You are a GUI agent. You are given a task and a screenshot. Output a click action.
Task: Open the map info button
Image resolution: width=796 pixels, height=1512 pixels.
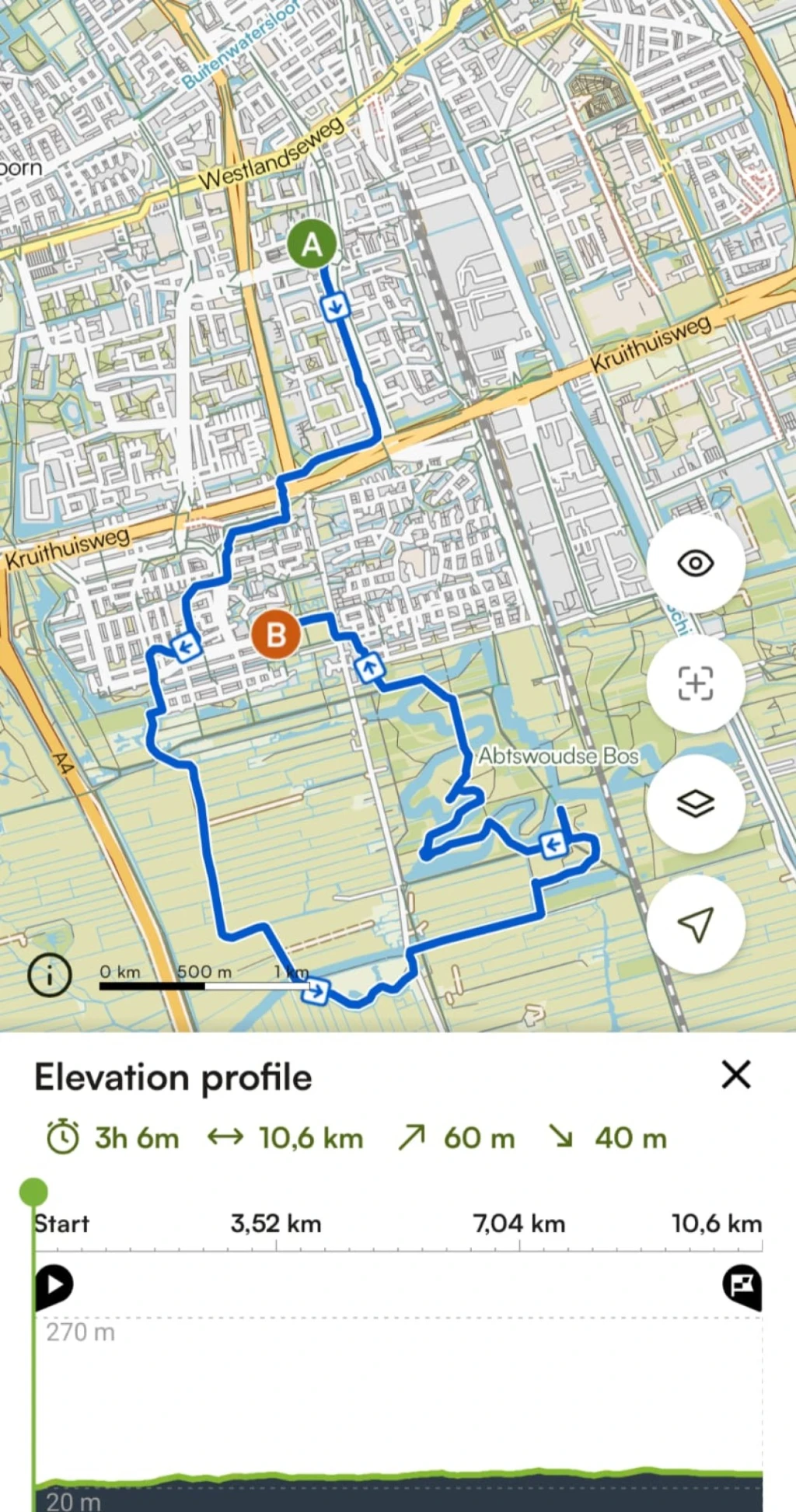click(50, 975)
